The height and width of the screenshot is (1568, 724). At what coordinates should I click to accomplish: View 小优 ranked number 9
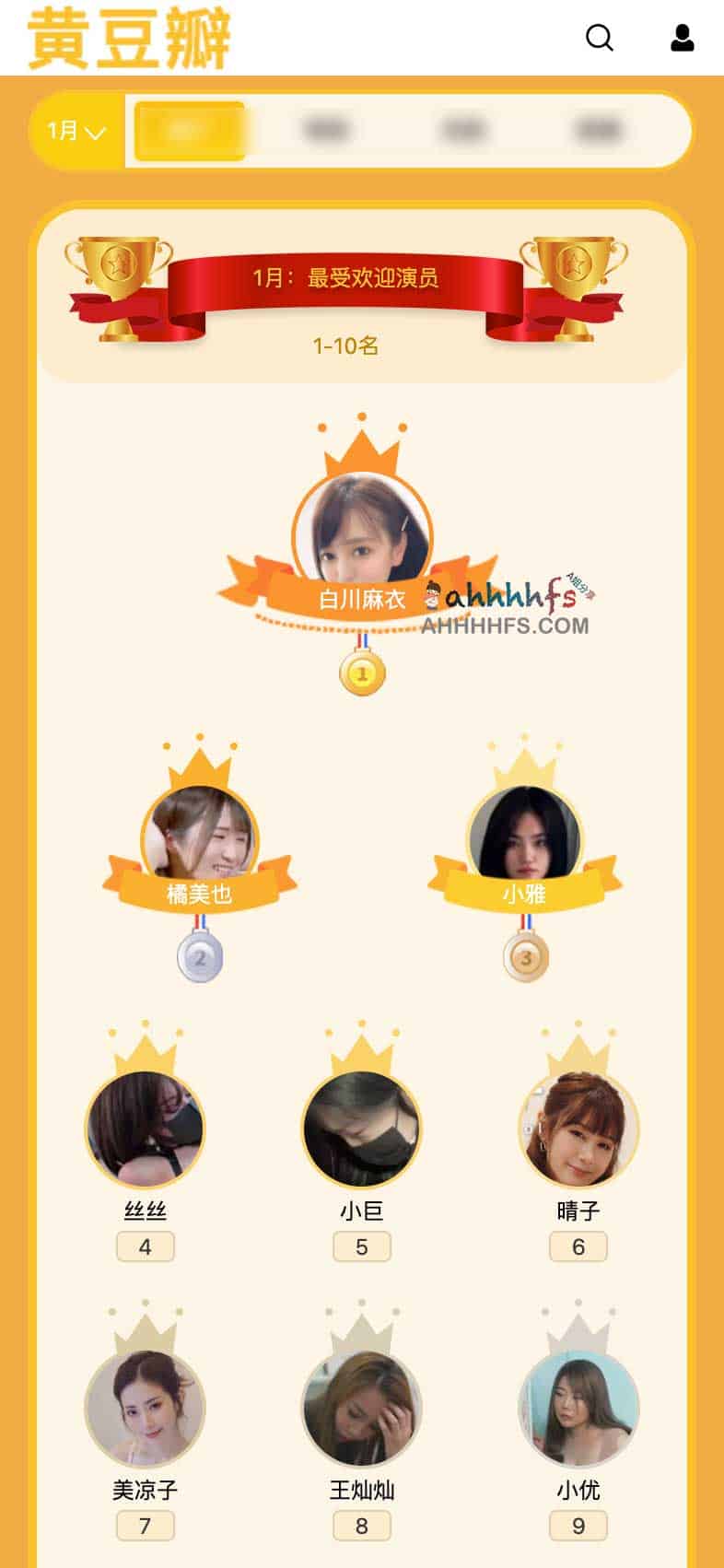pos(578,1409)
